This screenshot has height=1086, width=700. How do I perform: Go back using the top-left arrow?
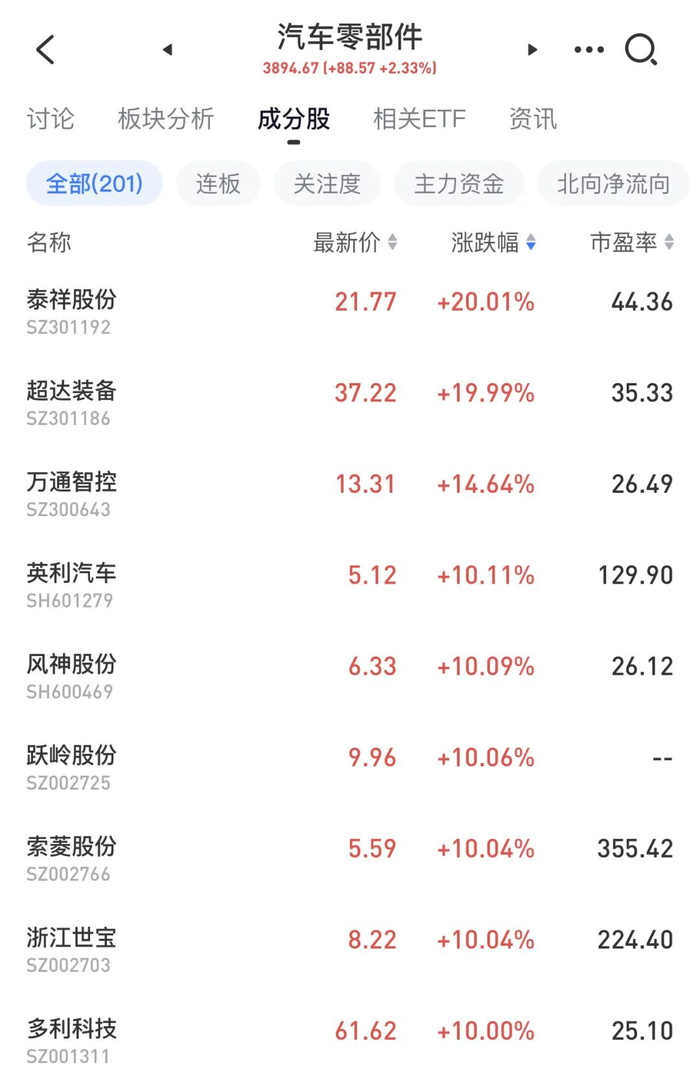click(x=45, y=49)
